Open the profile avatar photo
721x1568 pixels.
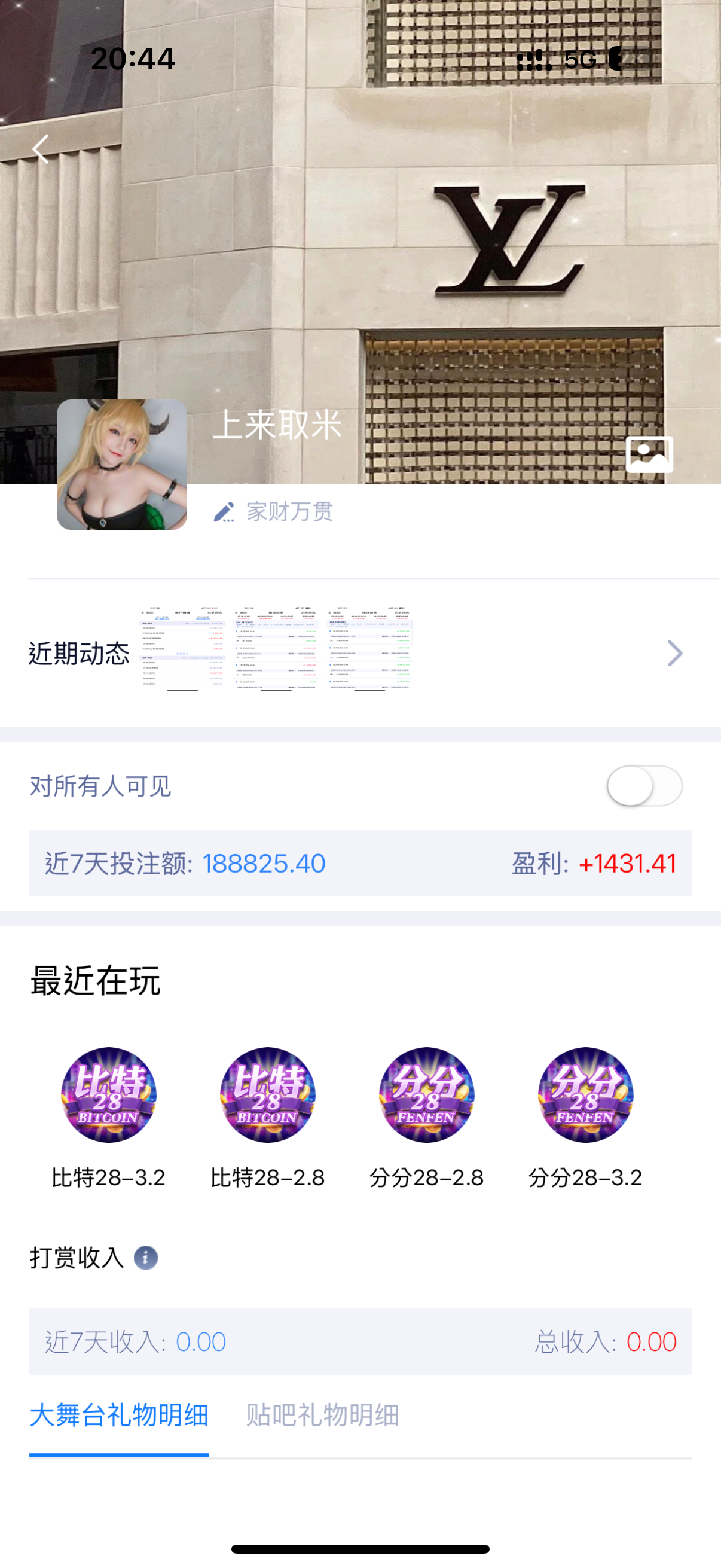122,465
